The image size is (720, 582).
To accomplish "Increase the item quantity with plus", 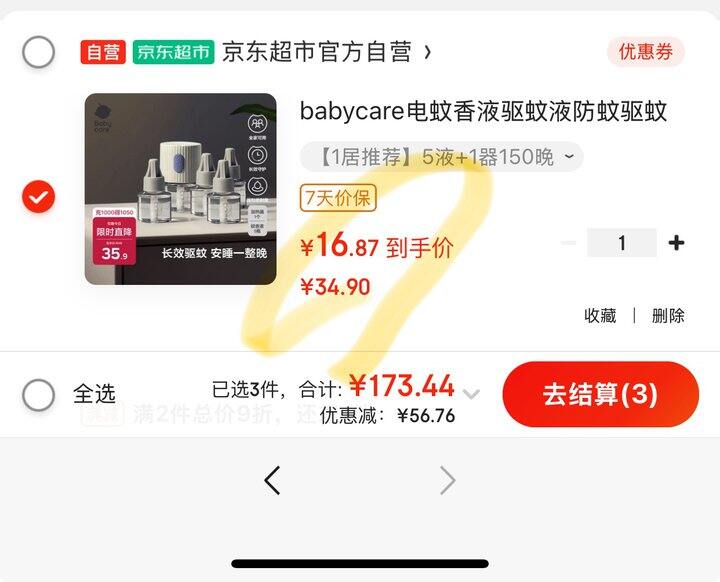I will pos(677,243).
